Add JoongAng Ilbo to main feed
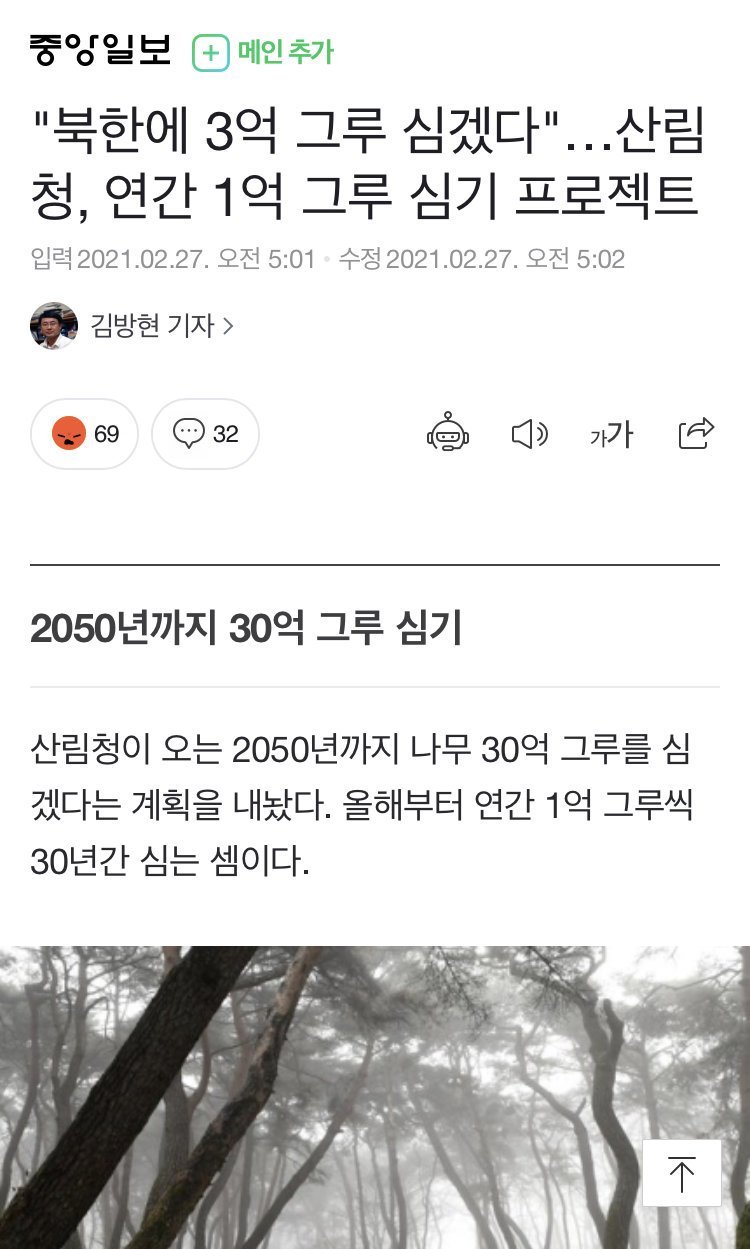 coord(263,52)
